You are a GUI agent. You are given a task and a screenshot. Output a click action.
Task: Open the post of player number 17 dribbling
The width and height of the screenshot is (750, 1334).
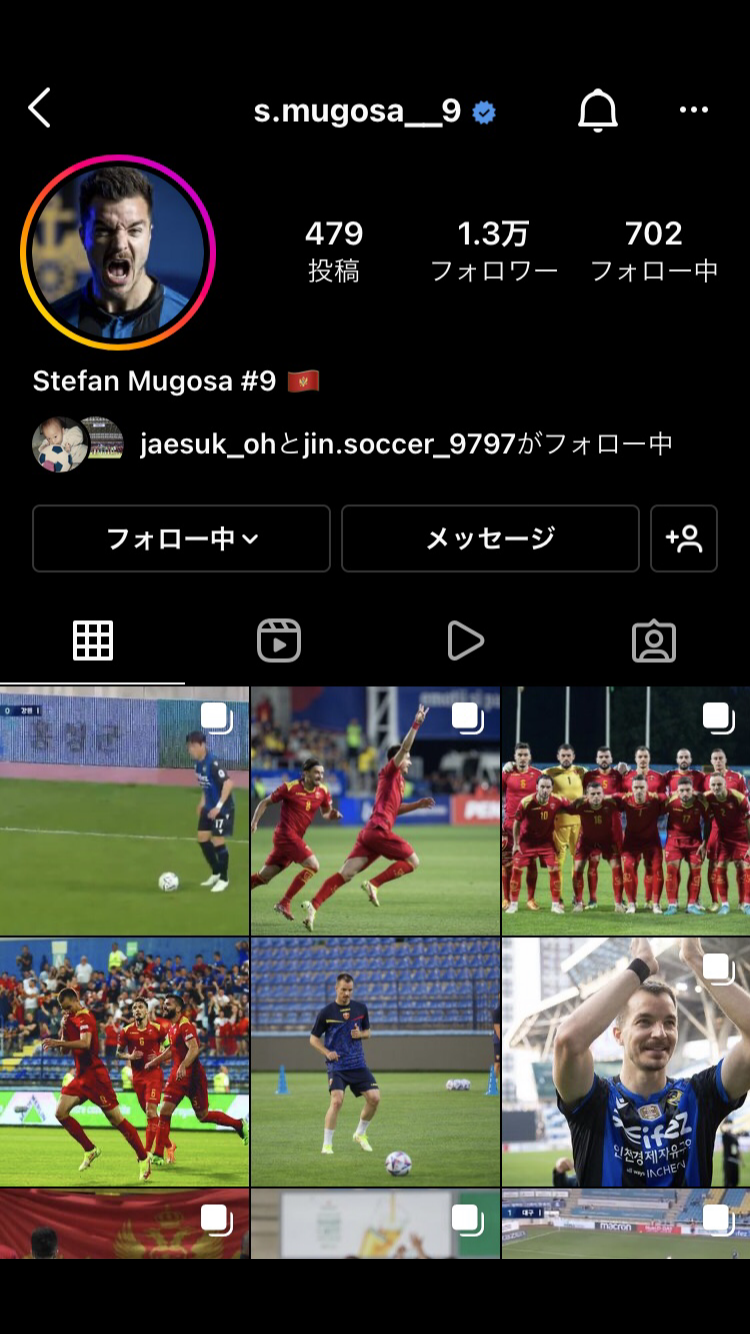click(124, 810)
